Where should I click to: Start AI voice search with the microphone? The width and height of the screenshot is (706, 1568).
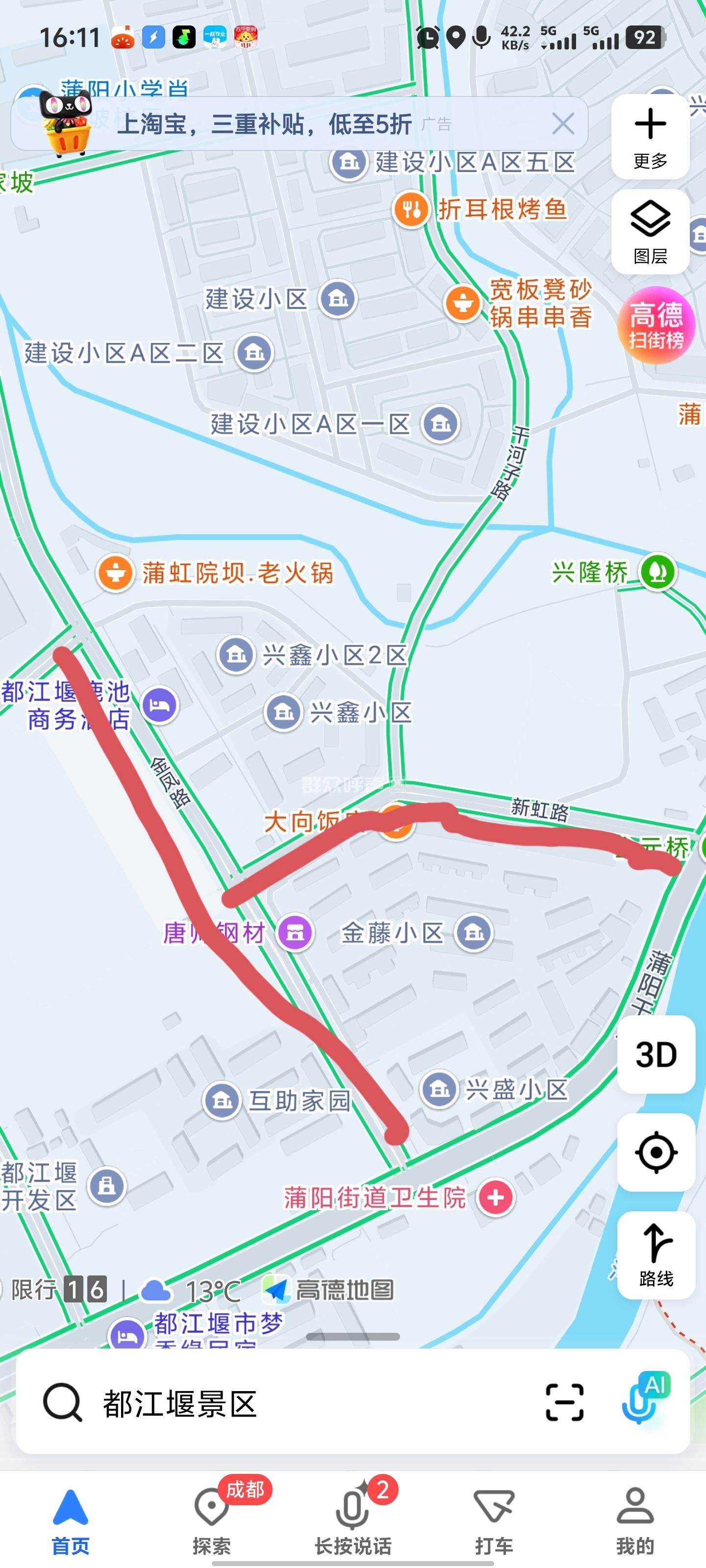643,1400
